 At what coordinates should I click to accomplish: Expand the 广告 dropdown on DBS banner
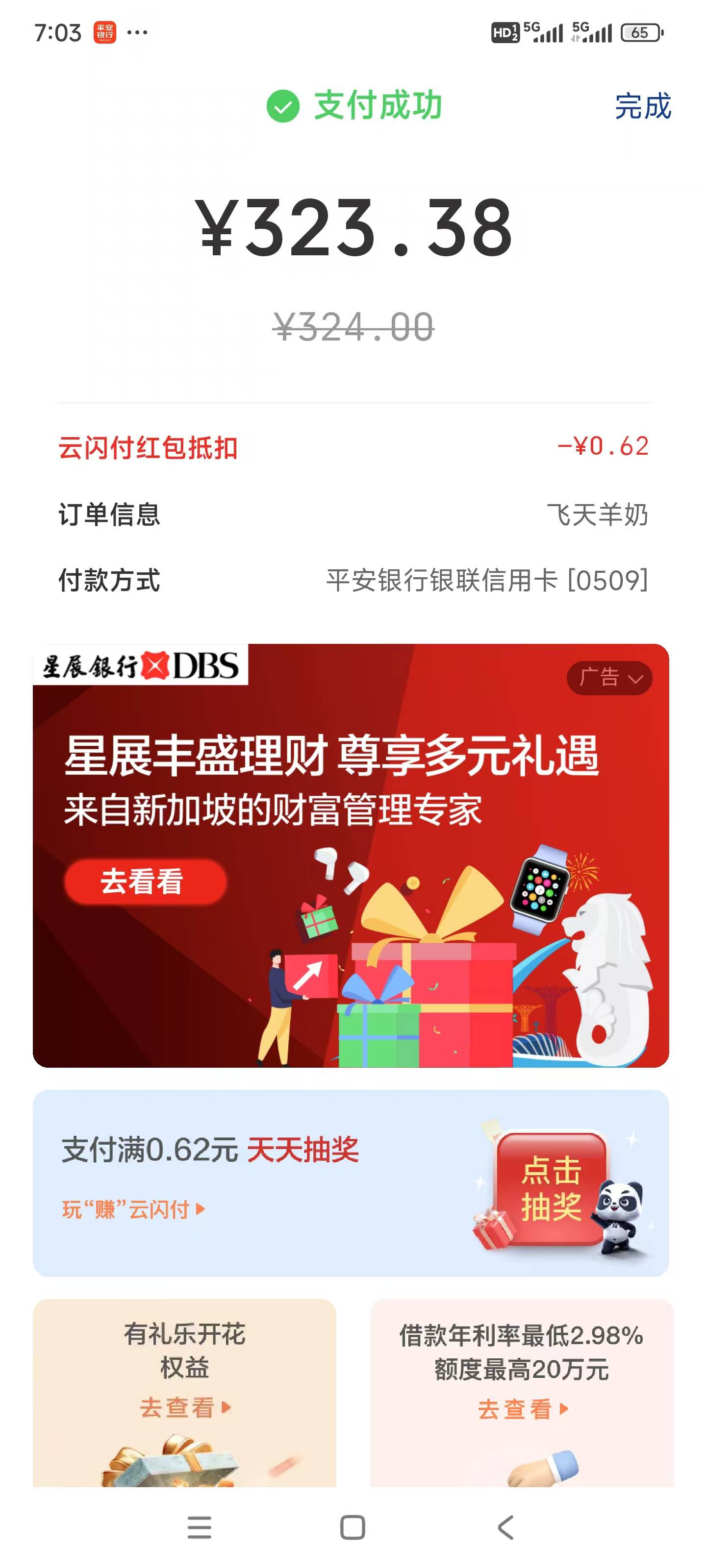609,678
